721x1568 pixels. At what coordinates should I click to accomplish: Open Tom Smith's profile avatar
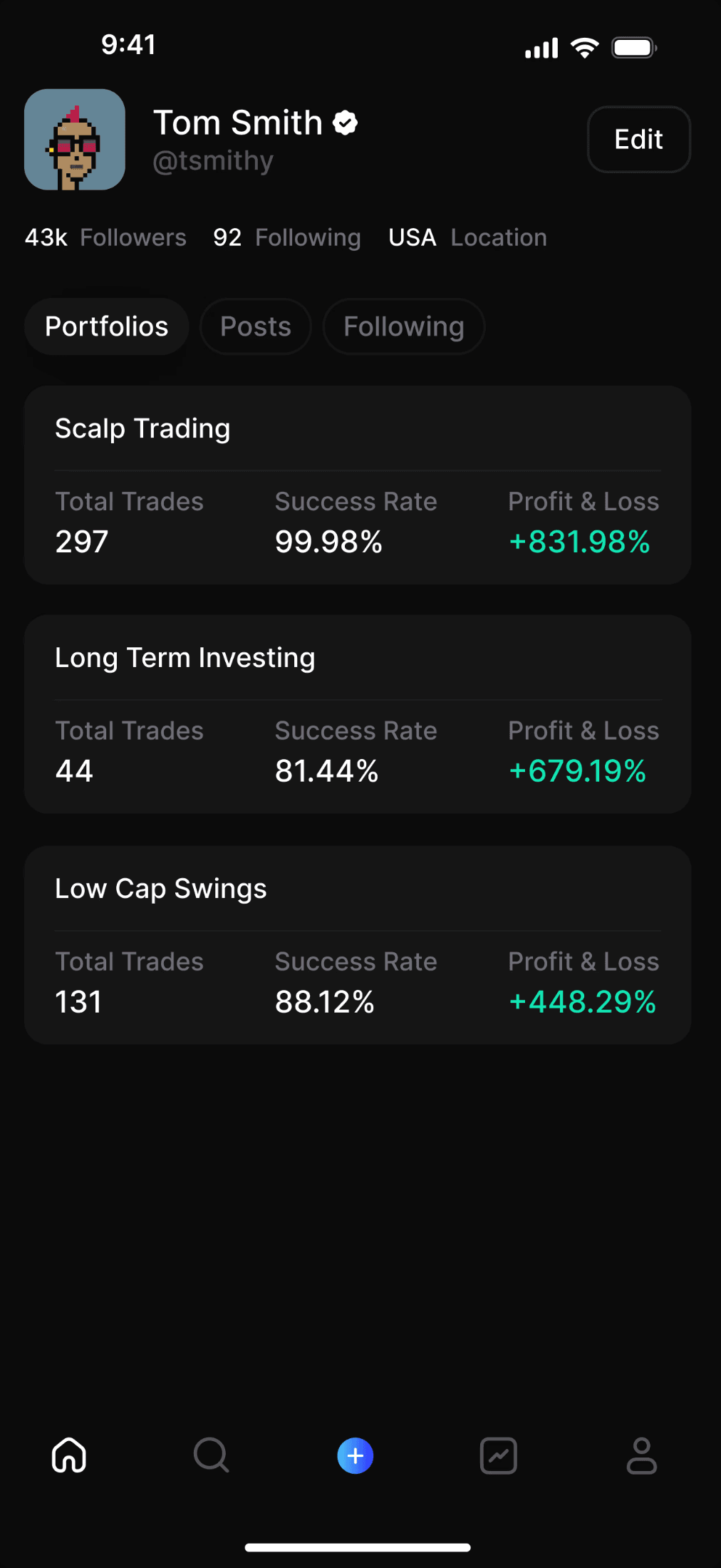(75, 140)
